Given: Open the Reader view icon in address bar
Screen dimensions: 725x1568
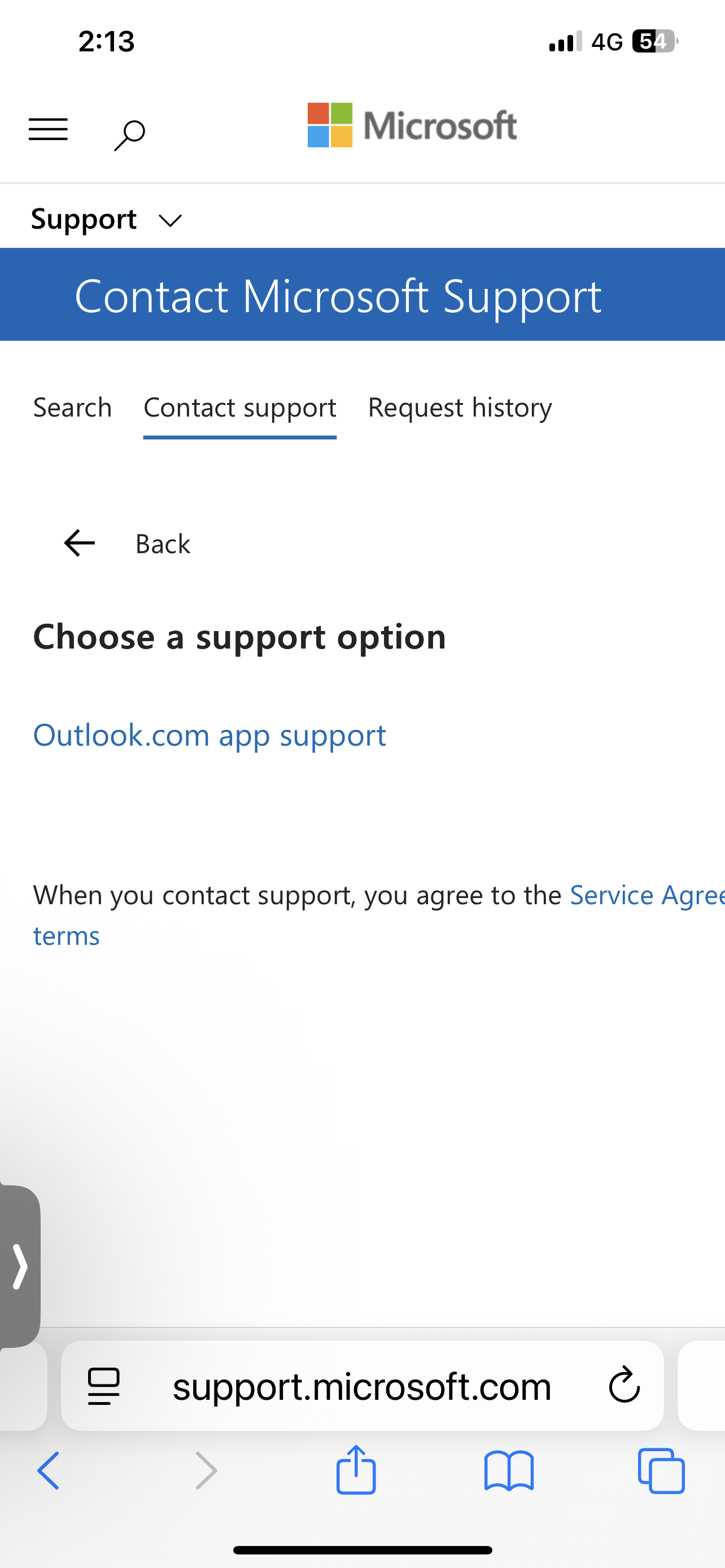Looking at the screenshot, I should tap(102, 1386).
